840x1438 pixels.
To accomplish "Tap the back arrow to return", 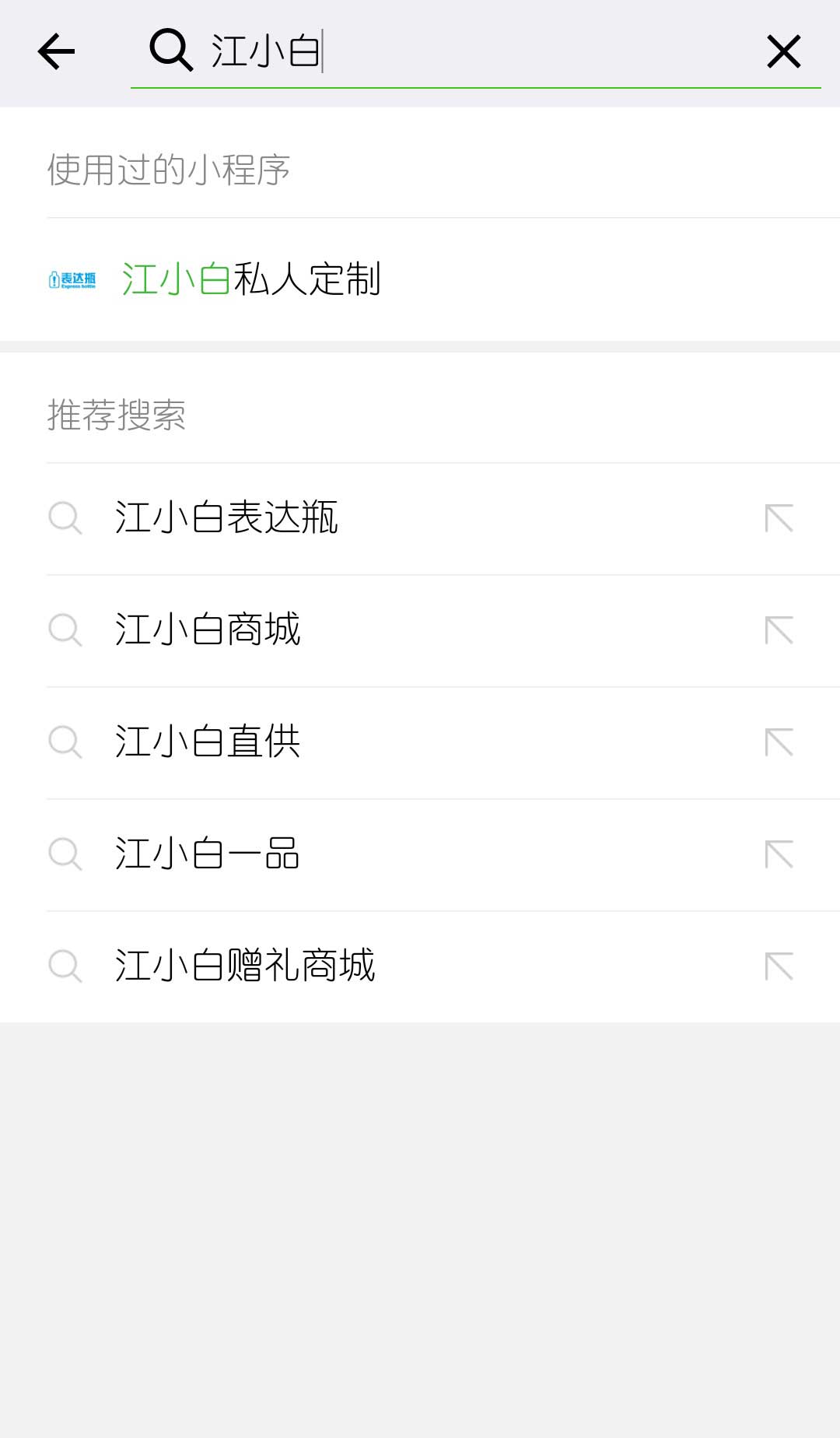I will 55,51.
